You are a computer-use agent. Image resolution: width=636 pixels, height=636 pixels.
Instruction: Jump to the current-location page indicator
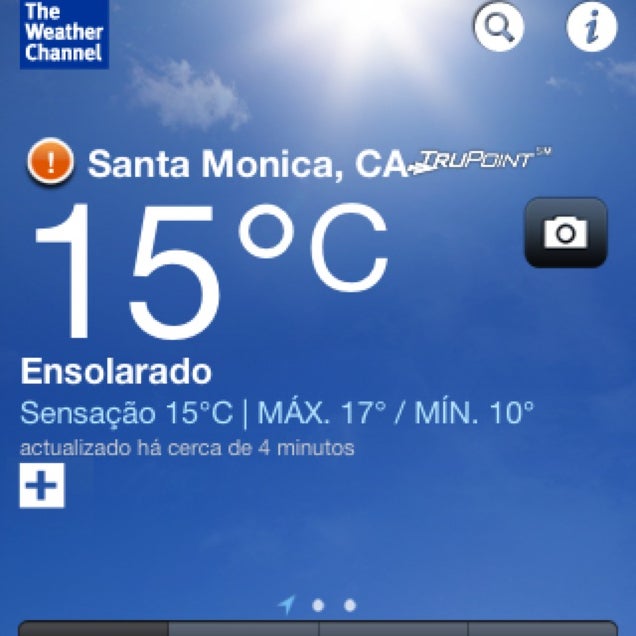coord(287,604)
